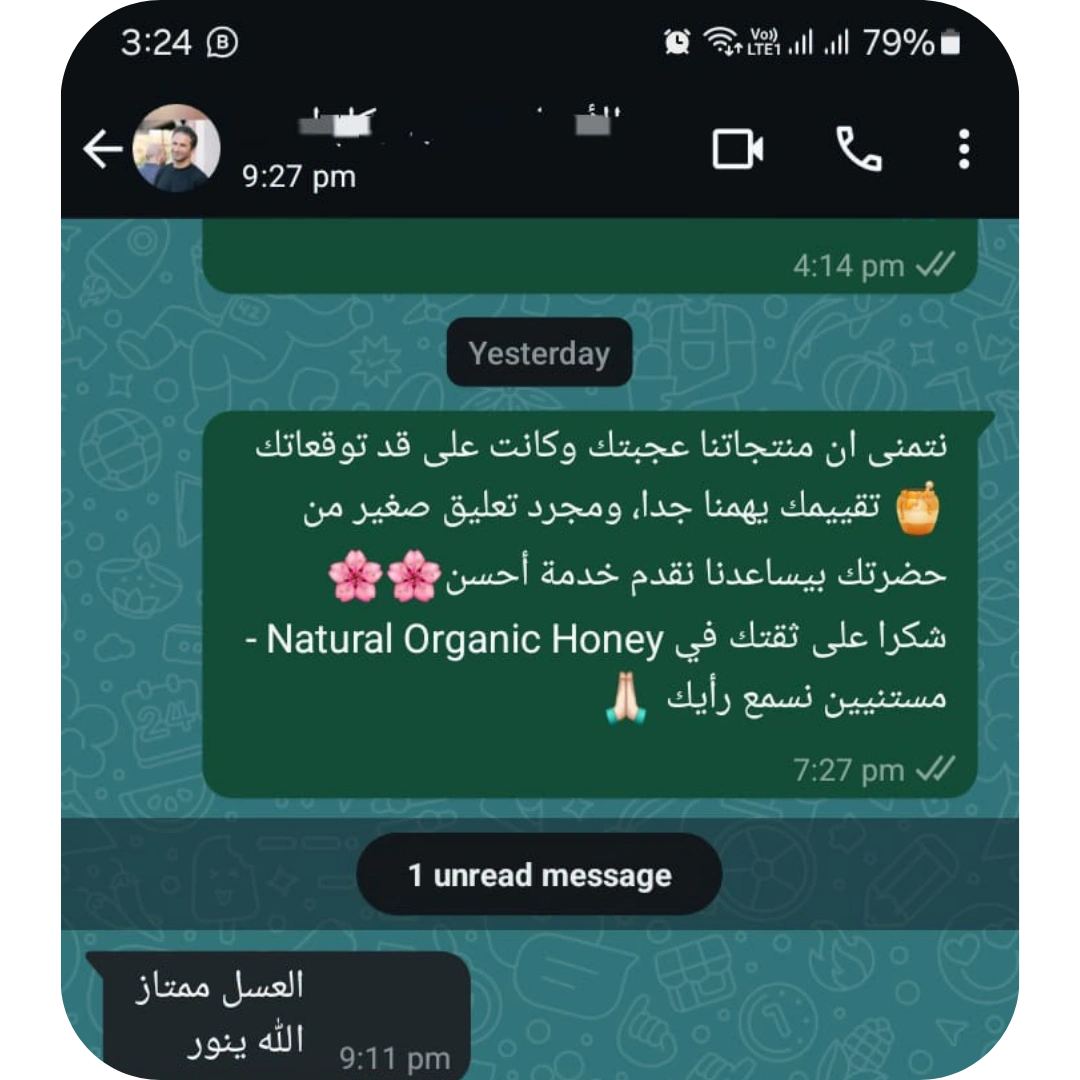Viewport: 1080px width, 1080px height.
Task: Go back to the chat list
Action: pos(102,150)
